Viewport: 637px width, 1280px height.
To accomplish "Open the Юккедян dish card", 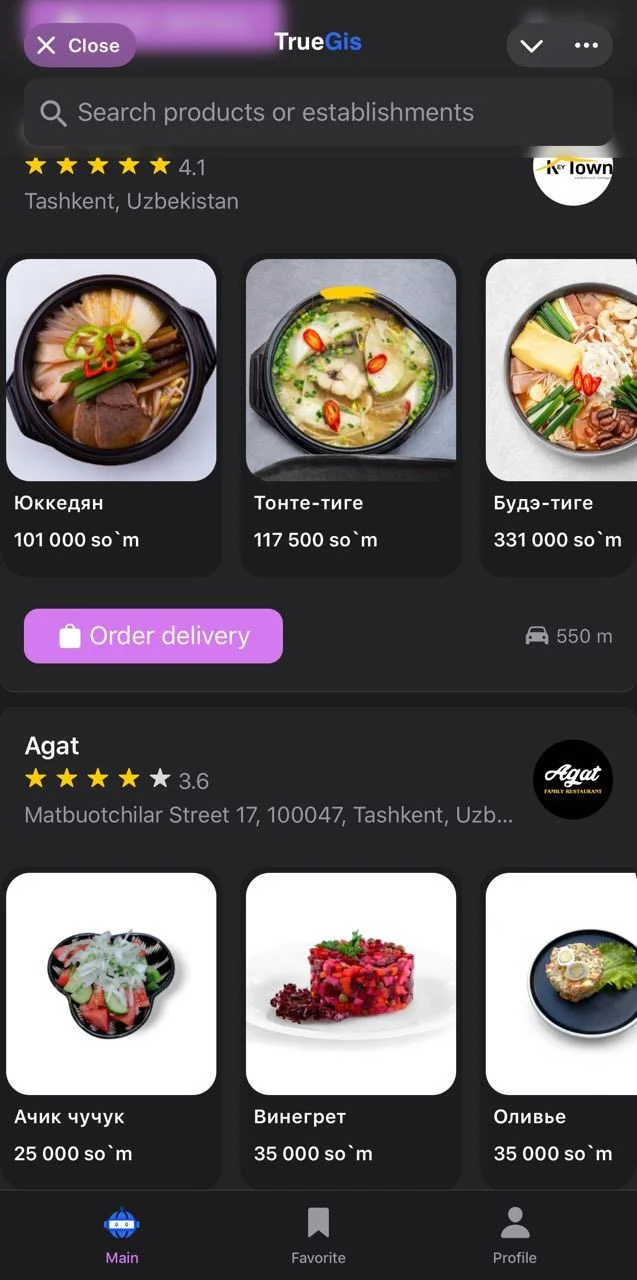I will [111, 414].
